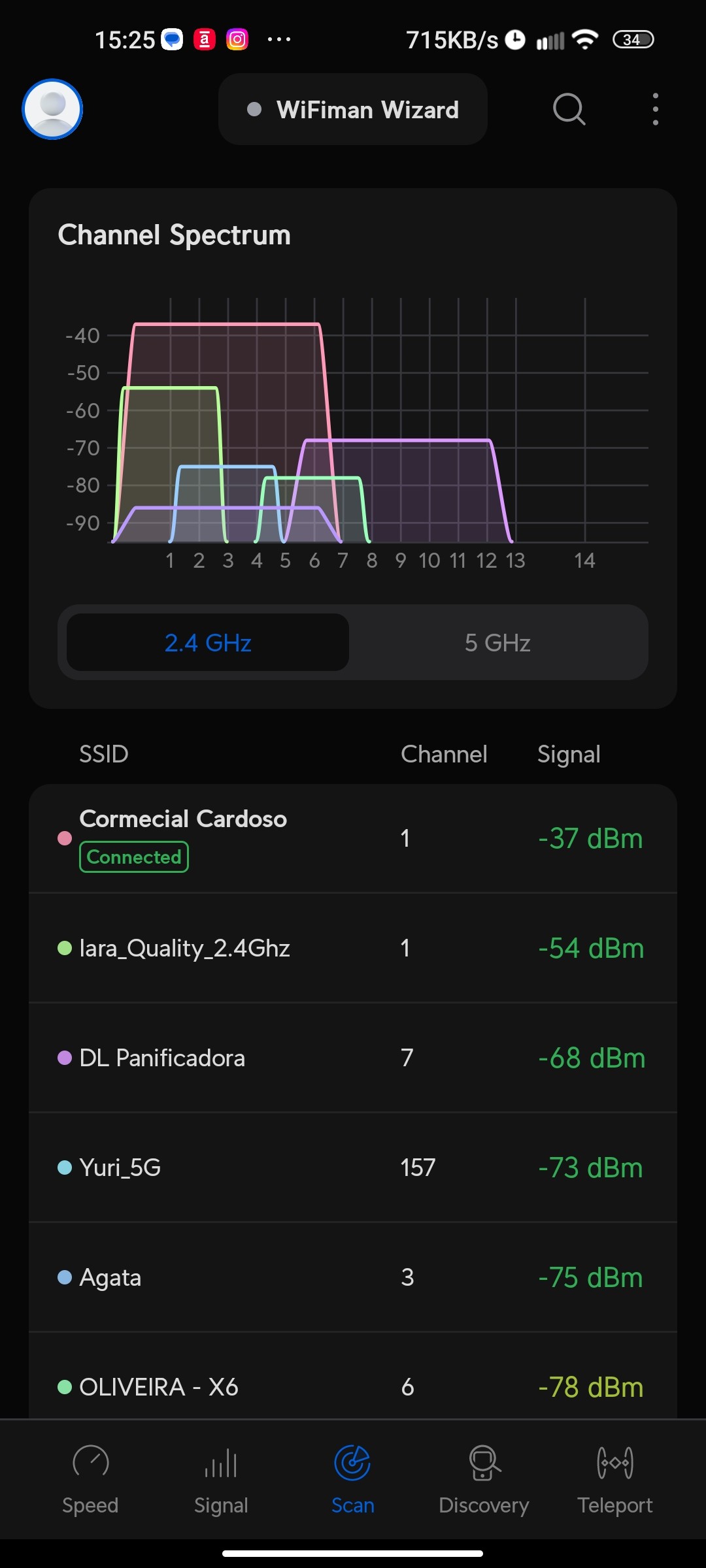View DL Panificadora network details
Screen dimensions: 706x1568
tap(353, 1058)
